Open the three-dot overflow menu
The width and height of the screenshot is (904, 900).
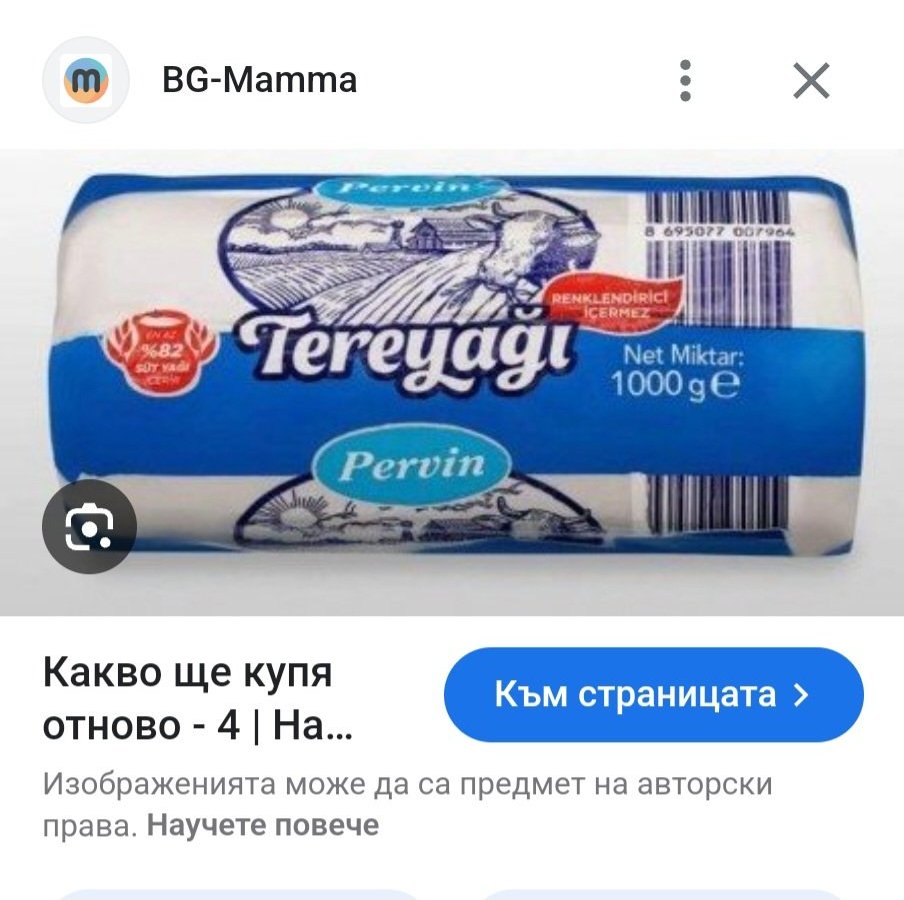pyautogui.click(x=685, y=80)
